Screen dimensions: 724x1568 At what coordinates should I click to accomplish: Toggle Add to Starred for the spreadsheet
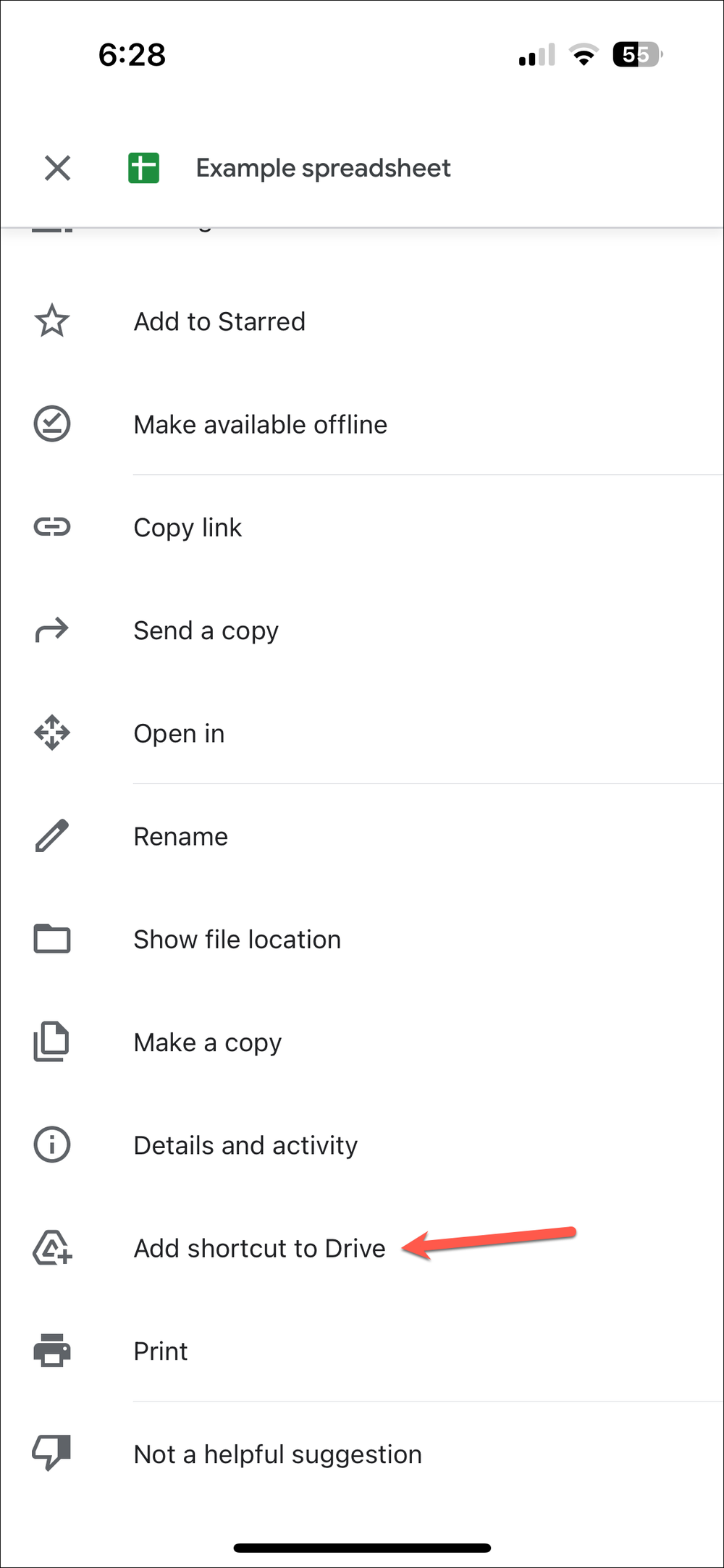(x=219, y=321)
